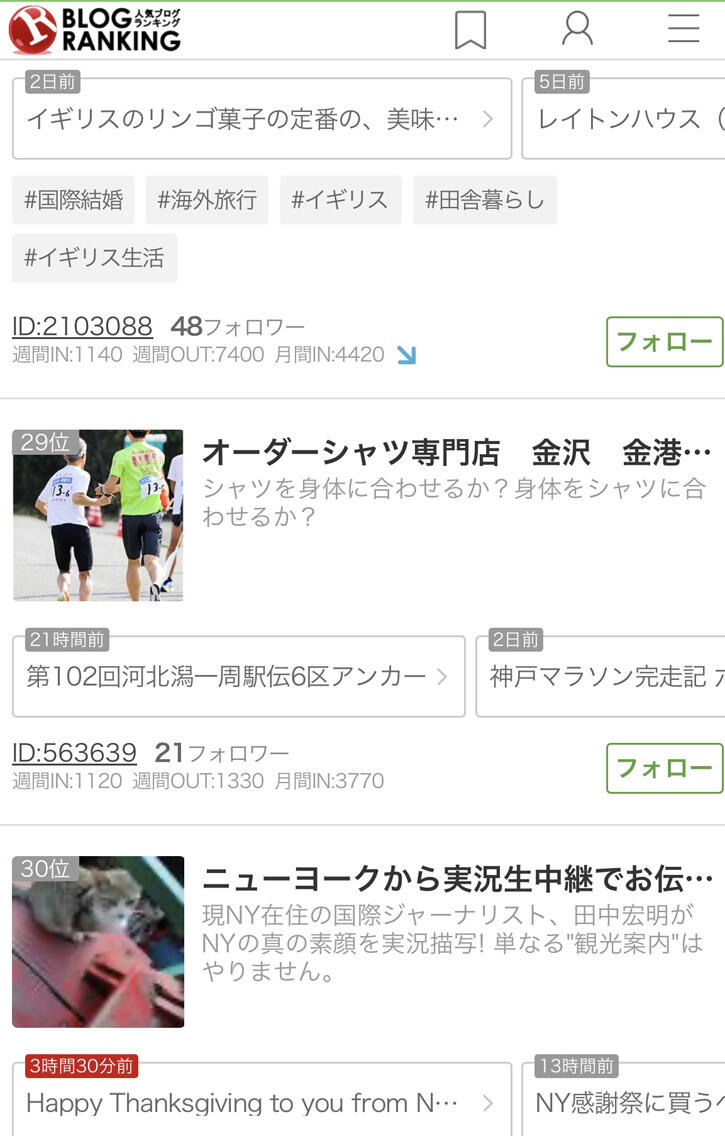Screen dimensions: 725x1136
Task: Open ID:2103088 profile link
Action: 82,326
